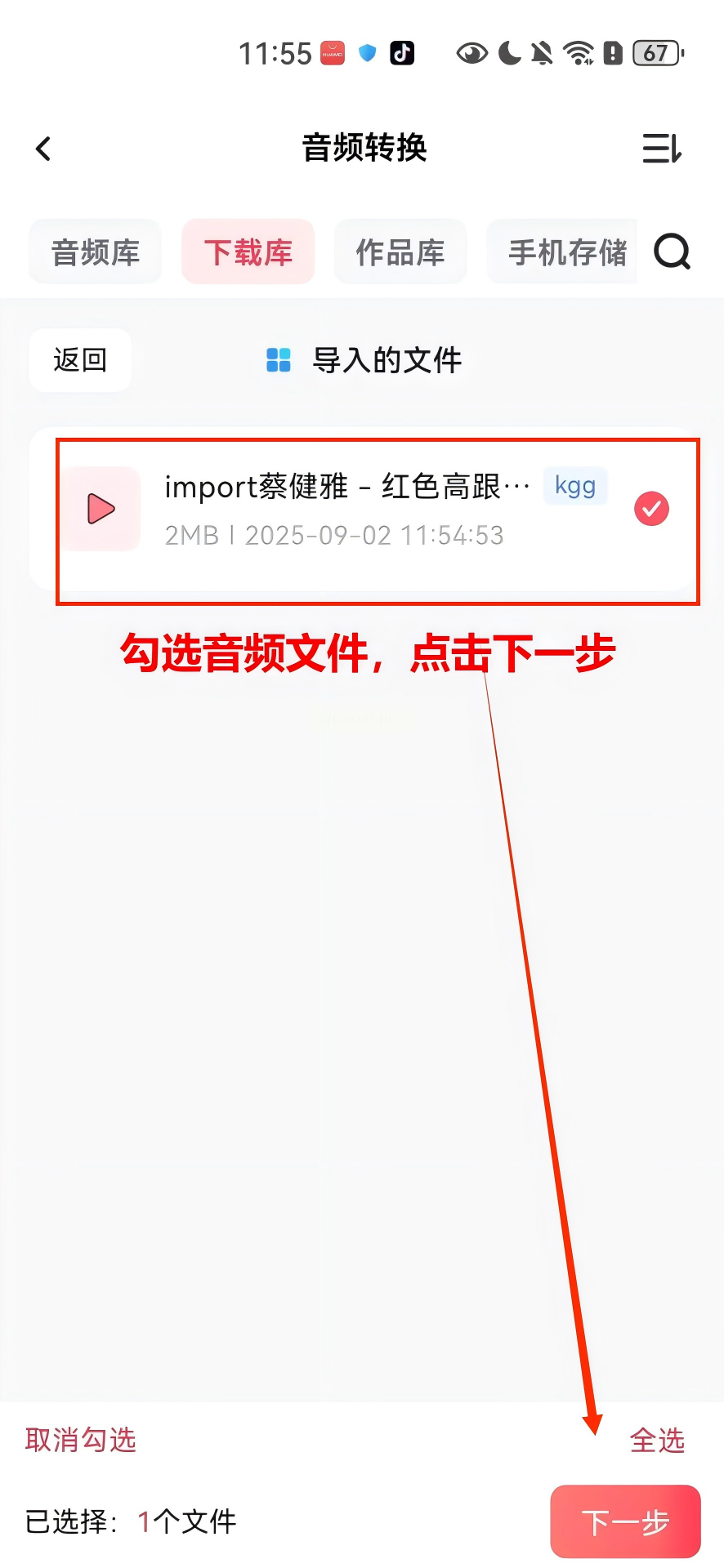Switch to the 音频库 tab
The height and width of the screenshot is (1568, 724).
[96, 252]
